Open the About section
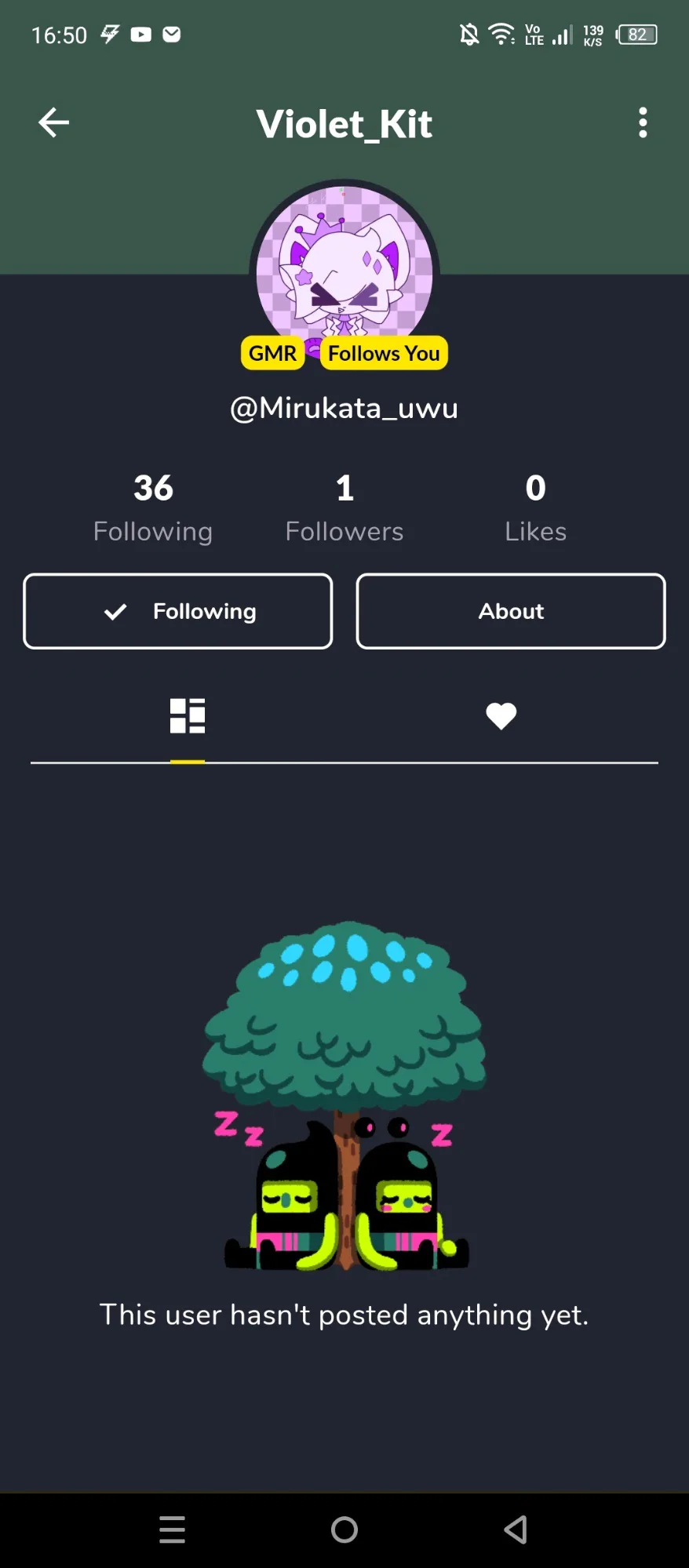Image resolution: width=689 pixels, height=1568 pixels. tap(511, 611)
